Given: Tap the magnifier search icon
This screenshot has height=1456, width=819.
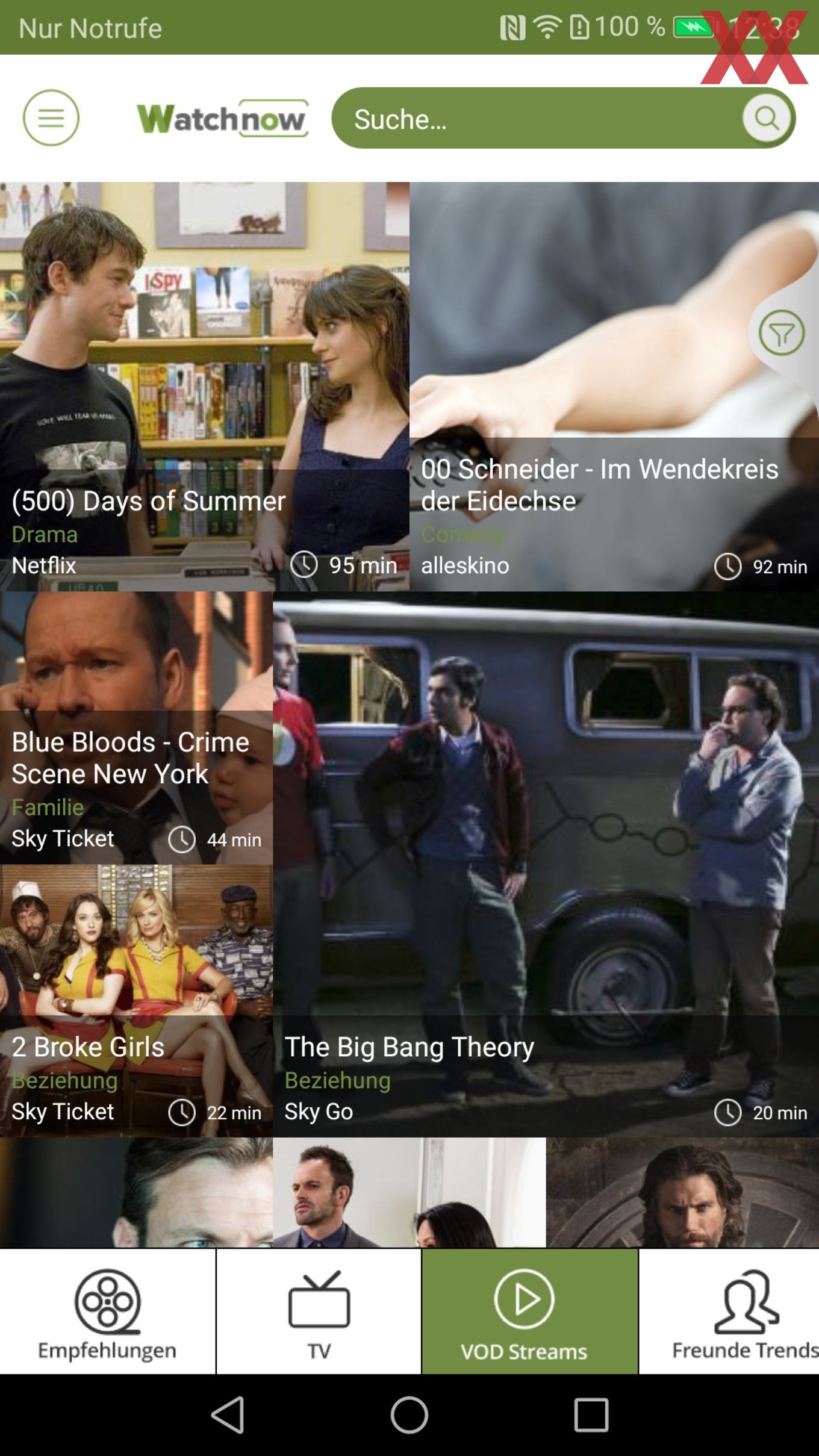Looking at the screenshot, I should pyautogui.click(x=766, y=118).
